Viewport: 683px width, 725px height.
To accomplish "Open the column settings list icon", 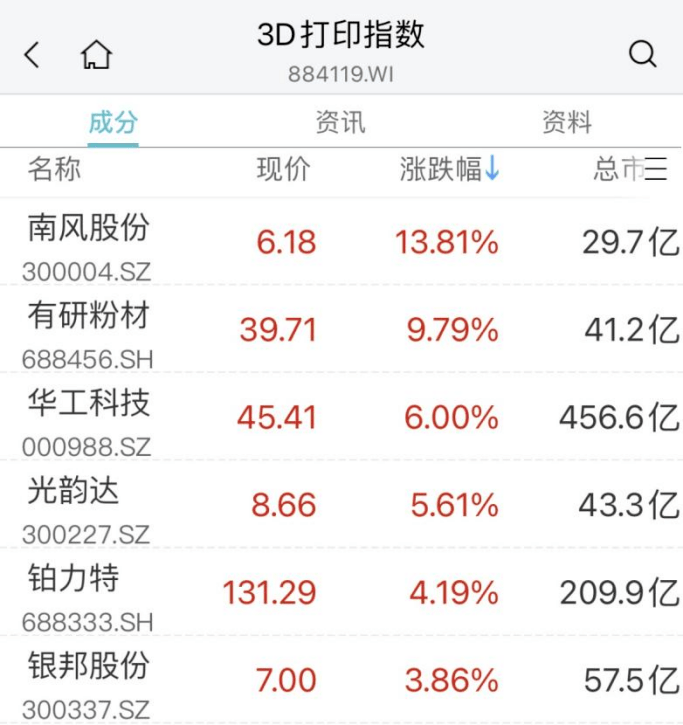I will 656,170.
